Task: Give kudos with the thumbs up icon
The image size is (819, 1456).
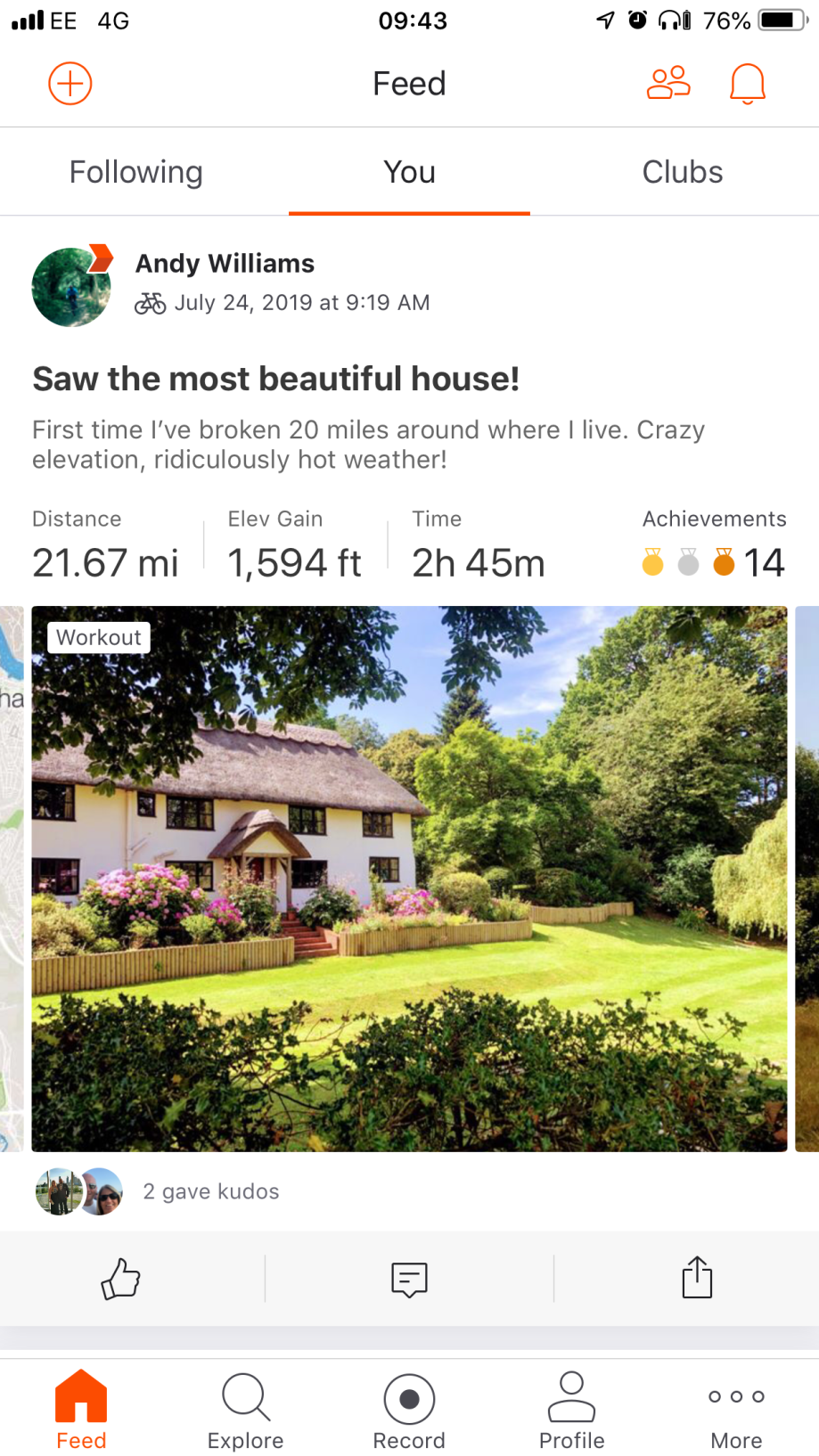Action: 120,1279
